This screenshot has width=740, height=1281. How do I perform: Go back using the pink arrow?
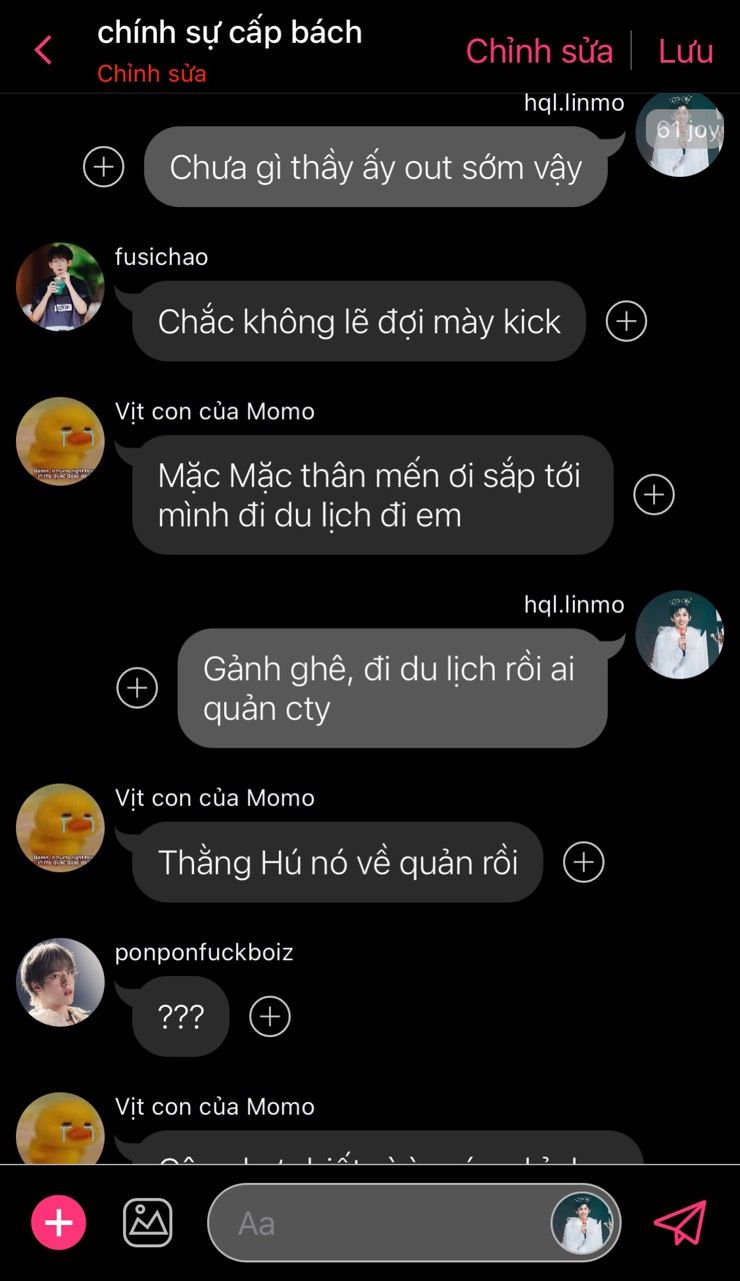(42, 50)
